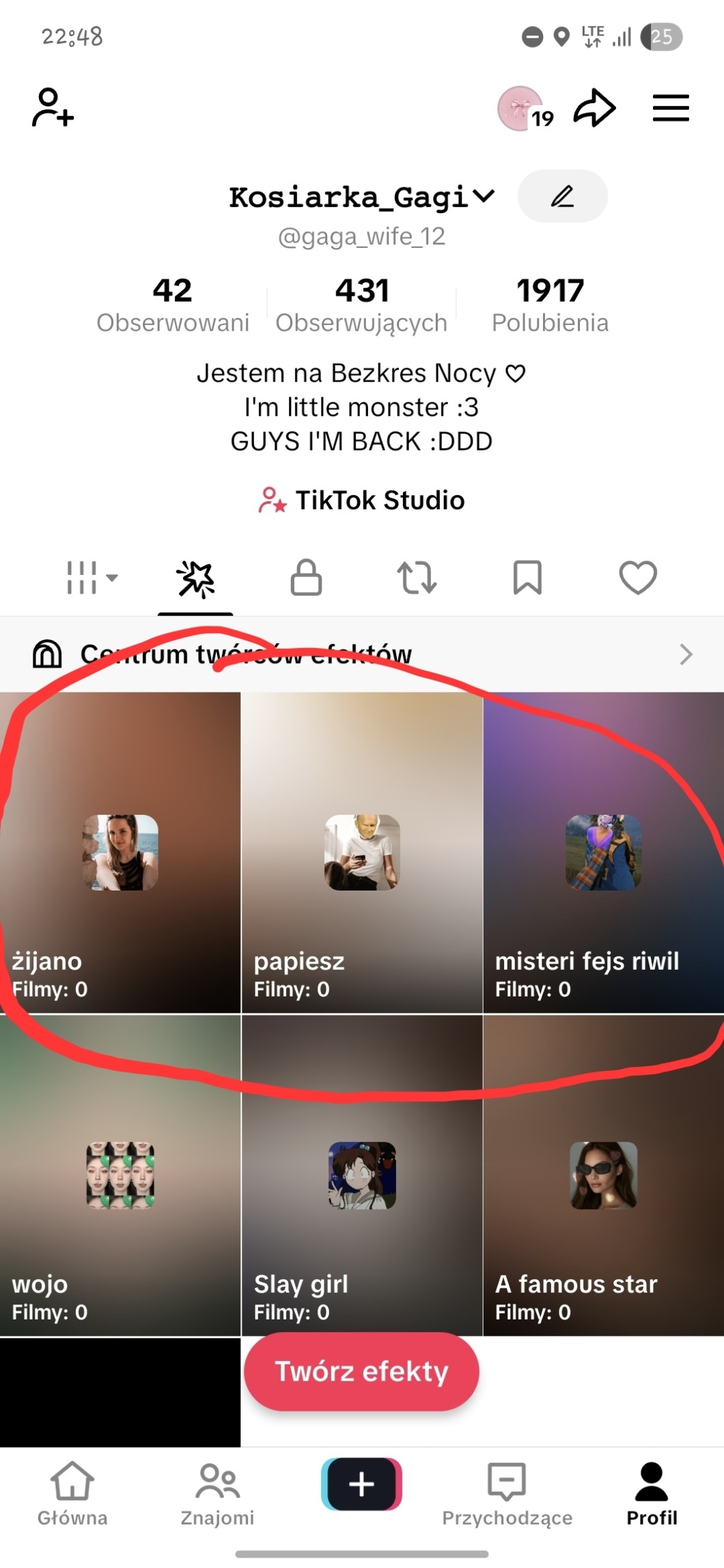724x1568 pixels.
Task: Switch to the private videos lock tab
Action: [306, 578]
